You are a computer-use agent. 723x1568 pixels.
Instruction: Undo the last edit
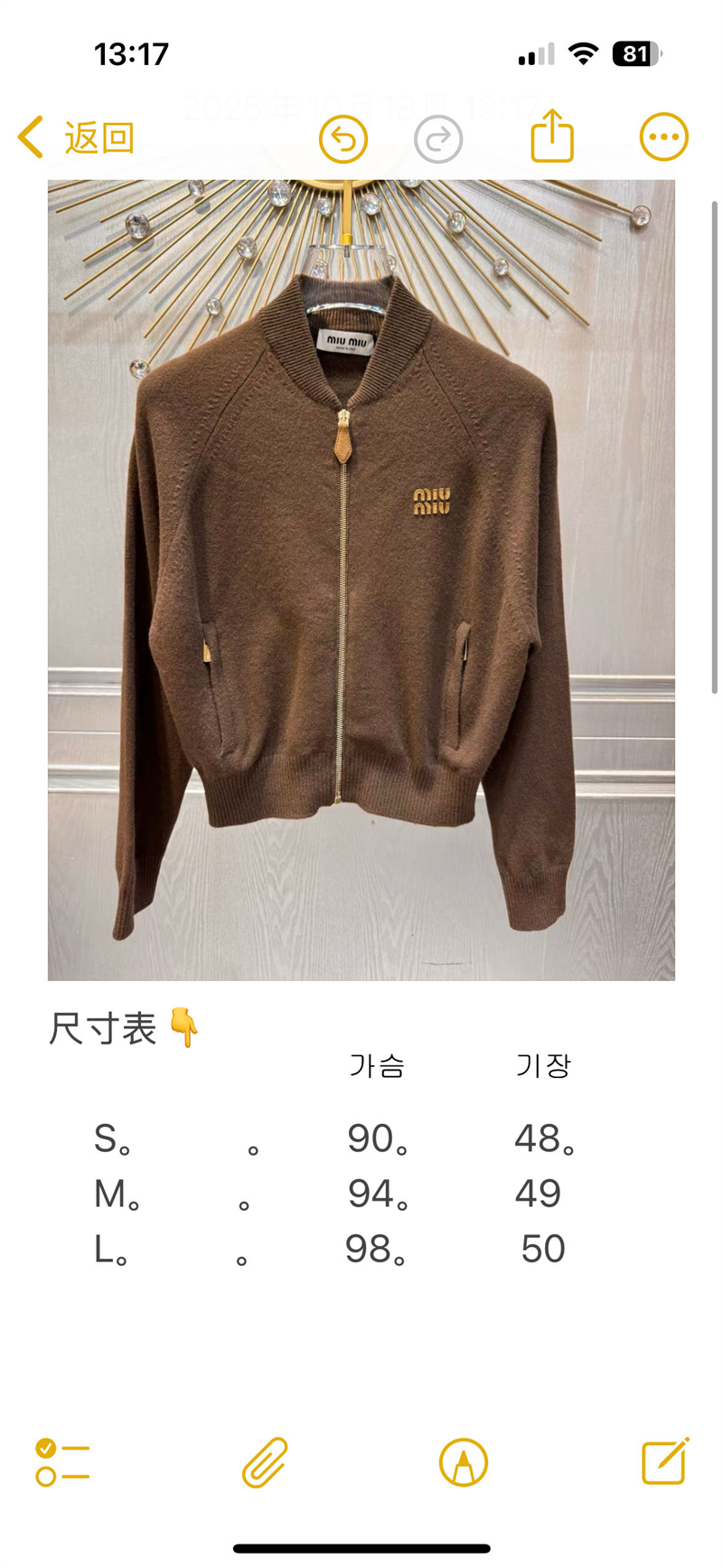pyautogui.click(x=343, y=139)
